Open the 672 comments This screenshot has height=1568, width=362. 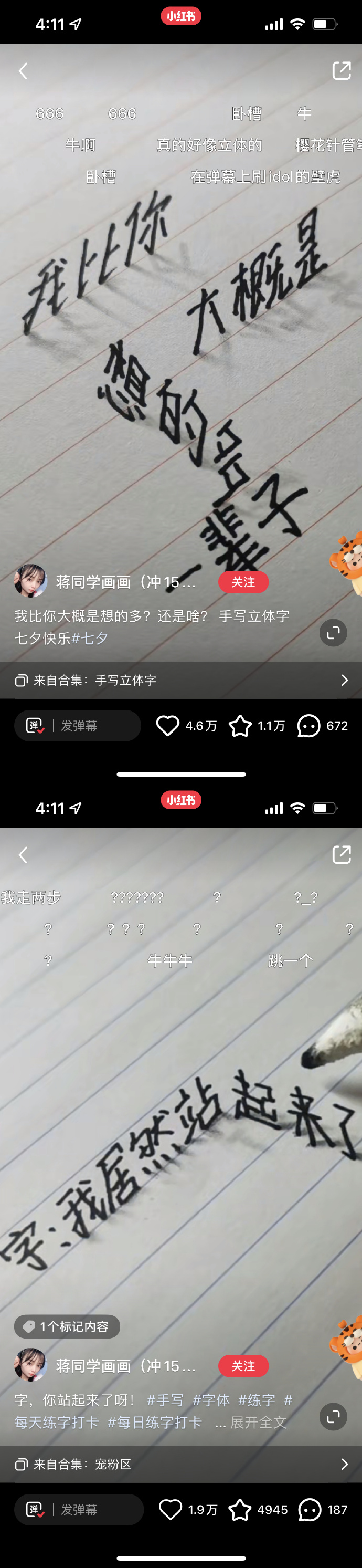click(x=308, y=726)
